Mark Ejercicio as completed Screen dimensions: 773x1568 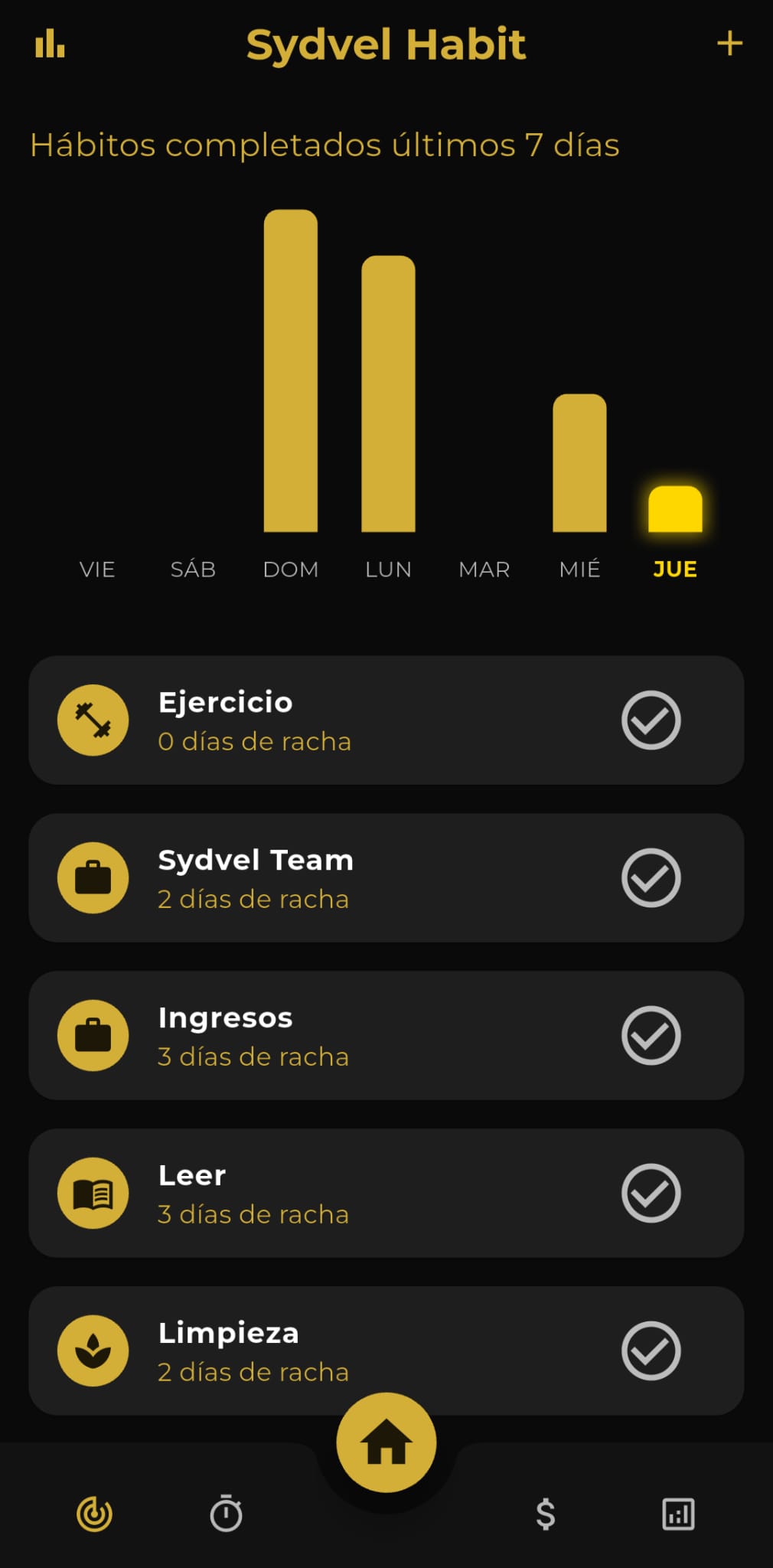pos(650,720)
